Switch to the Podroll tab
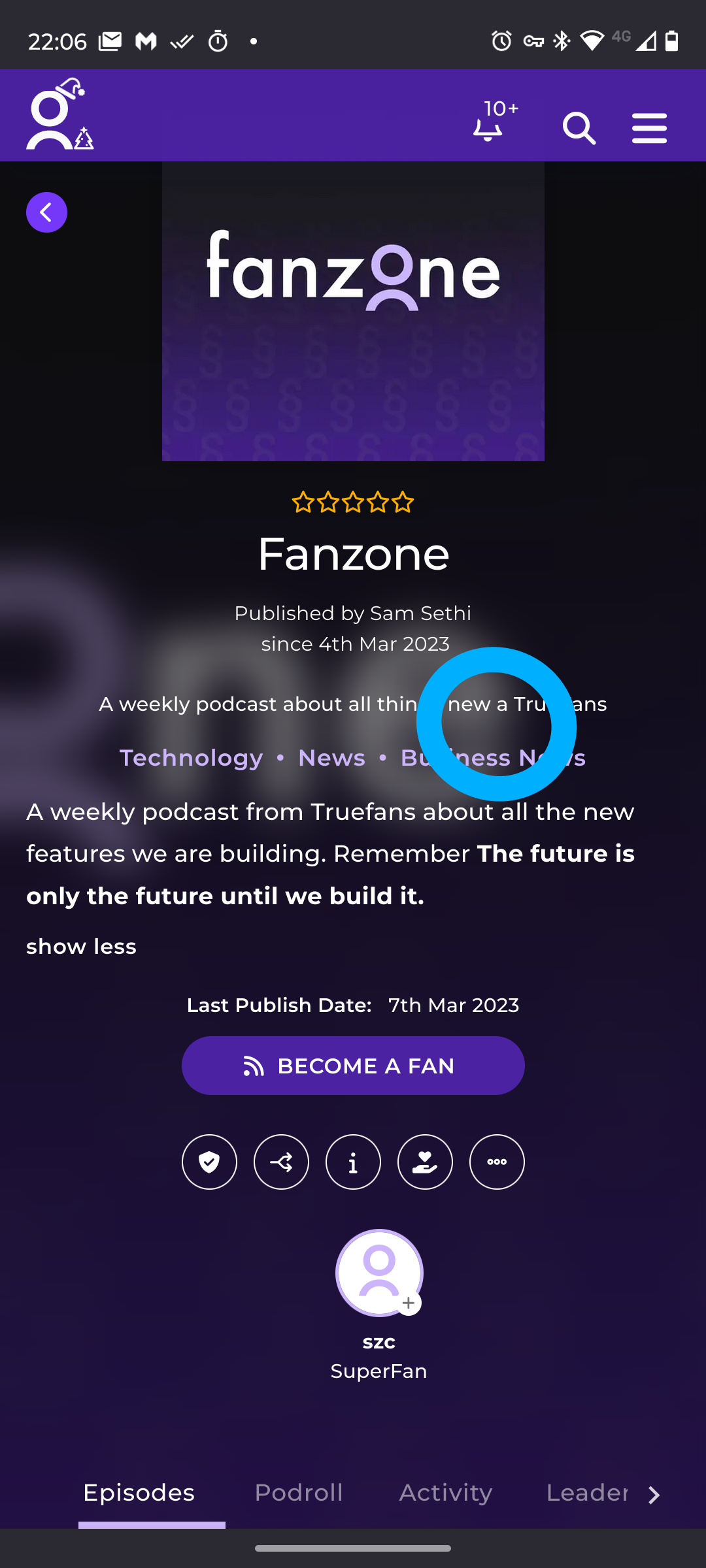The width and height of the screenshot is (706, 1568). coord(299,1493)
